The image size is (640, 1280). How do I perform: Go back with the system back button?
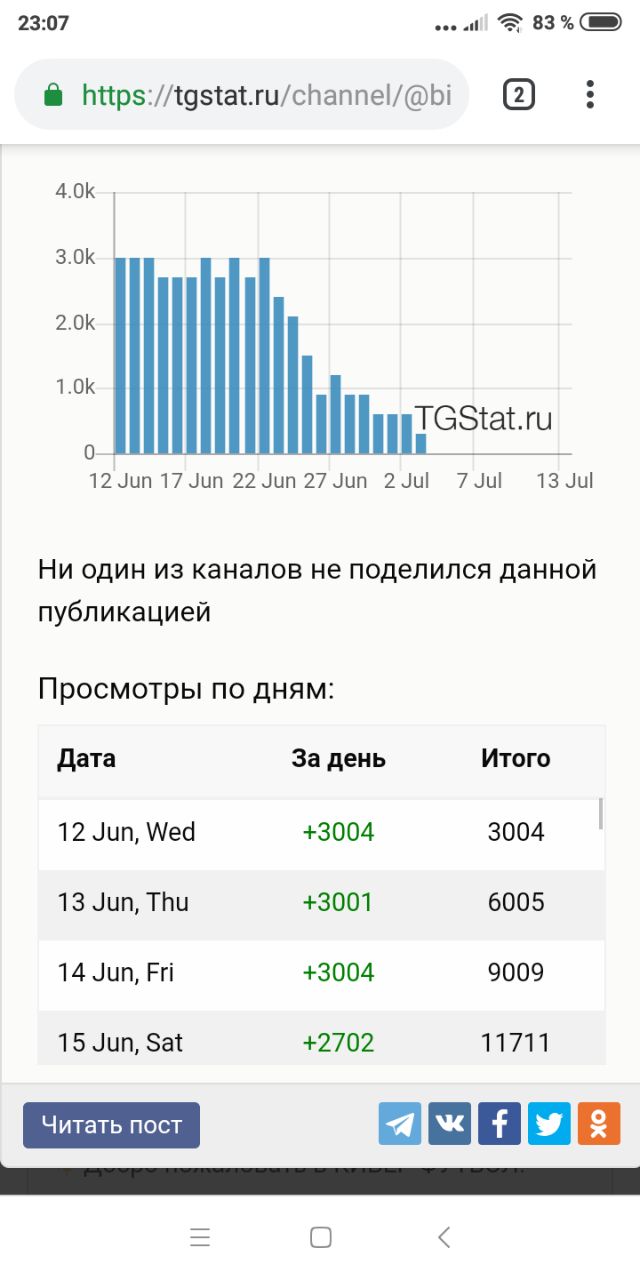click(444, 1237)
